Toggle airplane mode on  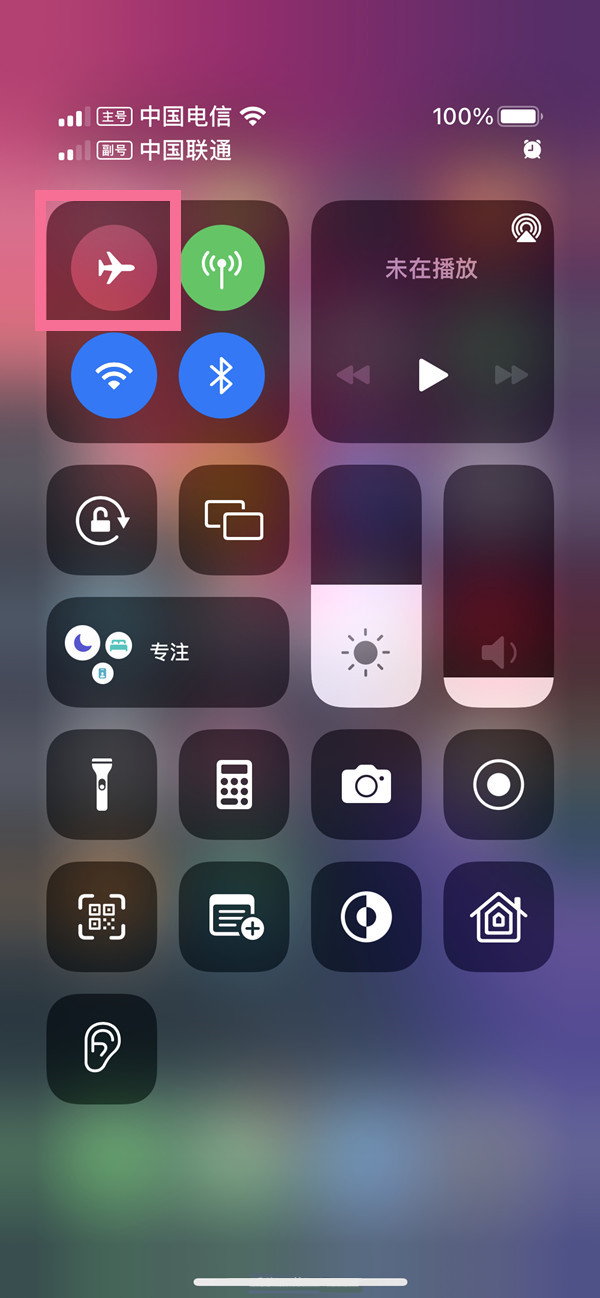[114, 267]
